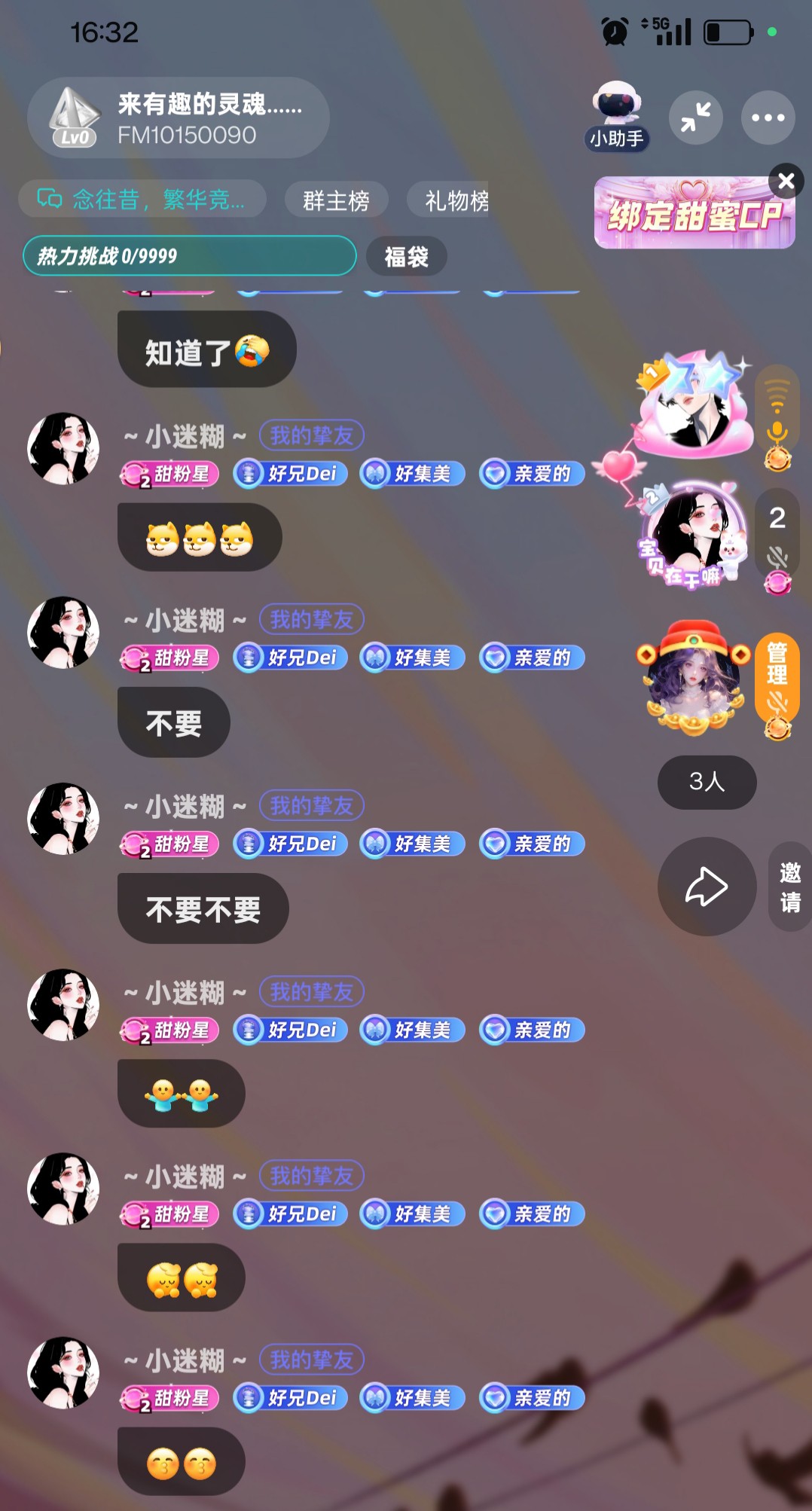
Task: Tap 我的挚友 tag above 不要不要 message
Action: click(x=311, y=805)
